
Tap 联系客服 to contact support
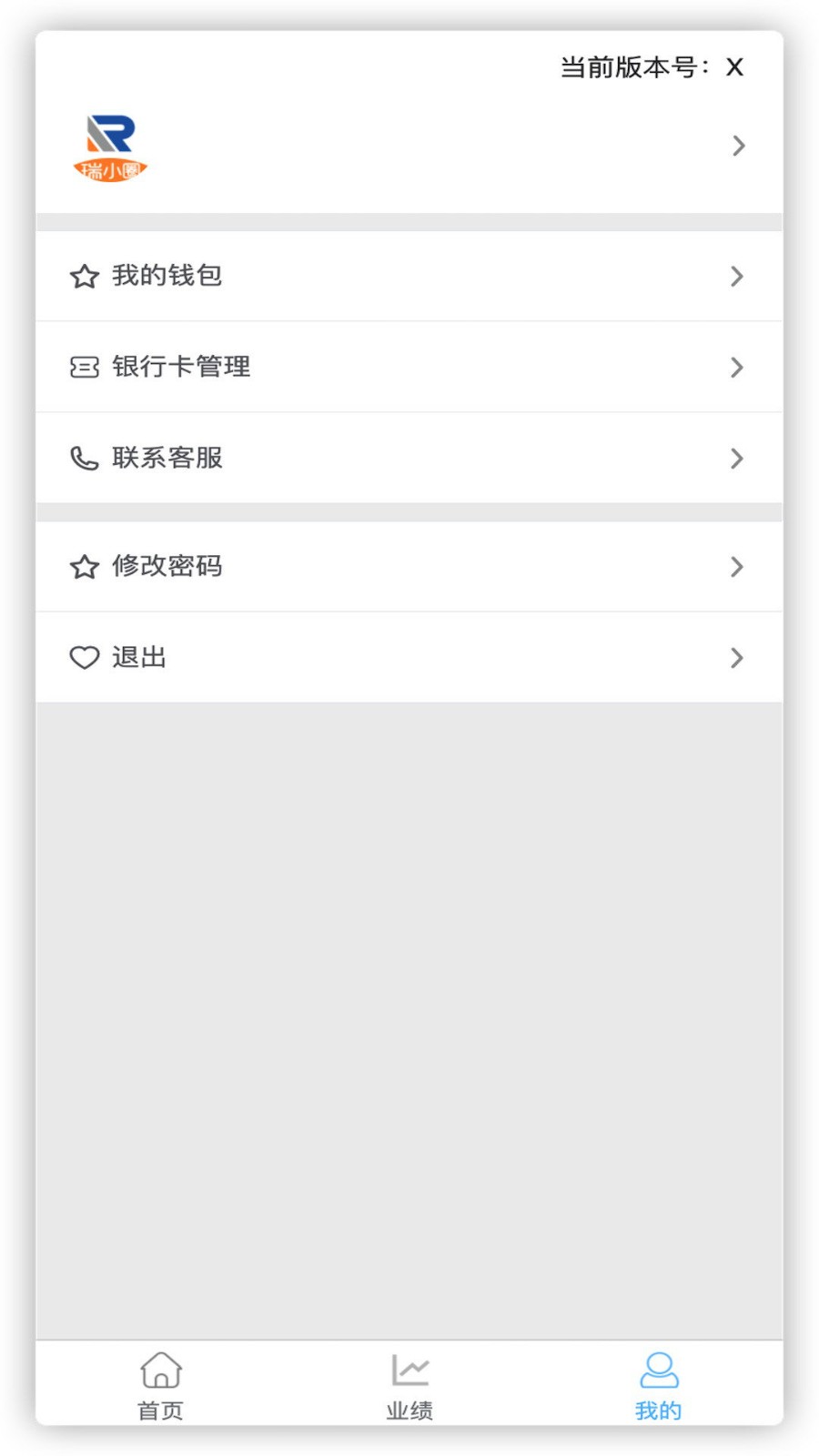pos(409,458)
